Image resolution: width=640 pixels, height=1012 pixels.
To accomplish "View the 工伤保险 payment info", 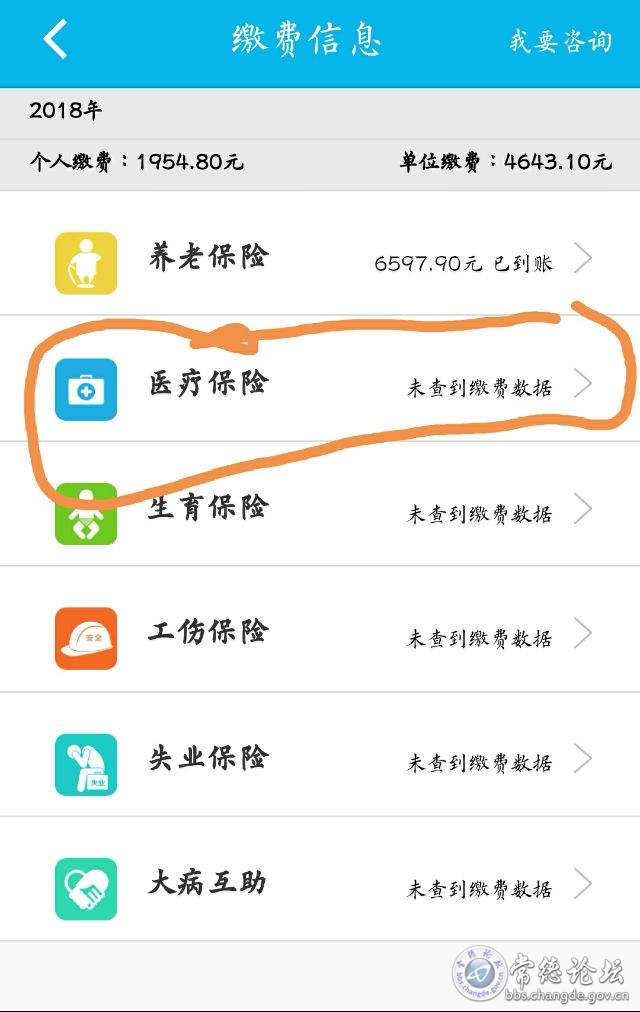I will 320,635.
